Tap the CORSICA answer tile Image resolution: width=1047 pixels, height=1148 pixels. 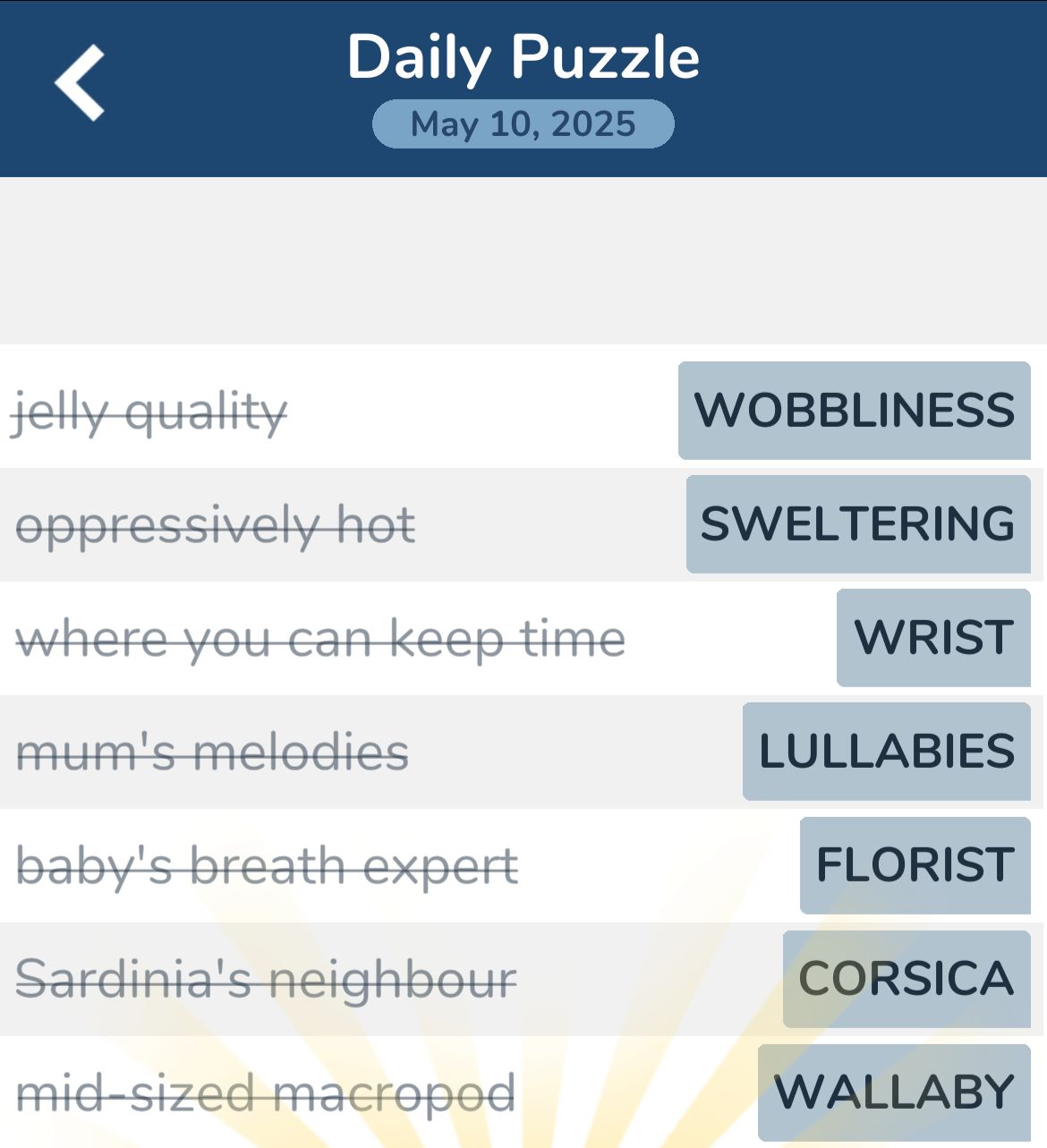(906, 979)
